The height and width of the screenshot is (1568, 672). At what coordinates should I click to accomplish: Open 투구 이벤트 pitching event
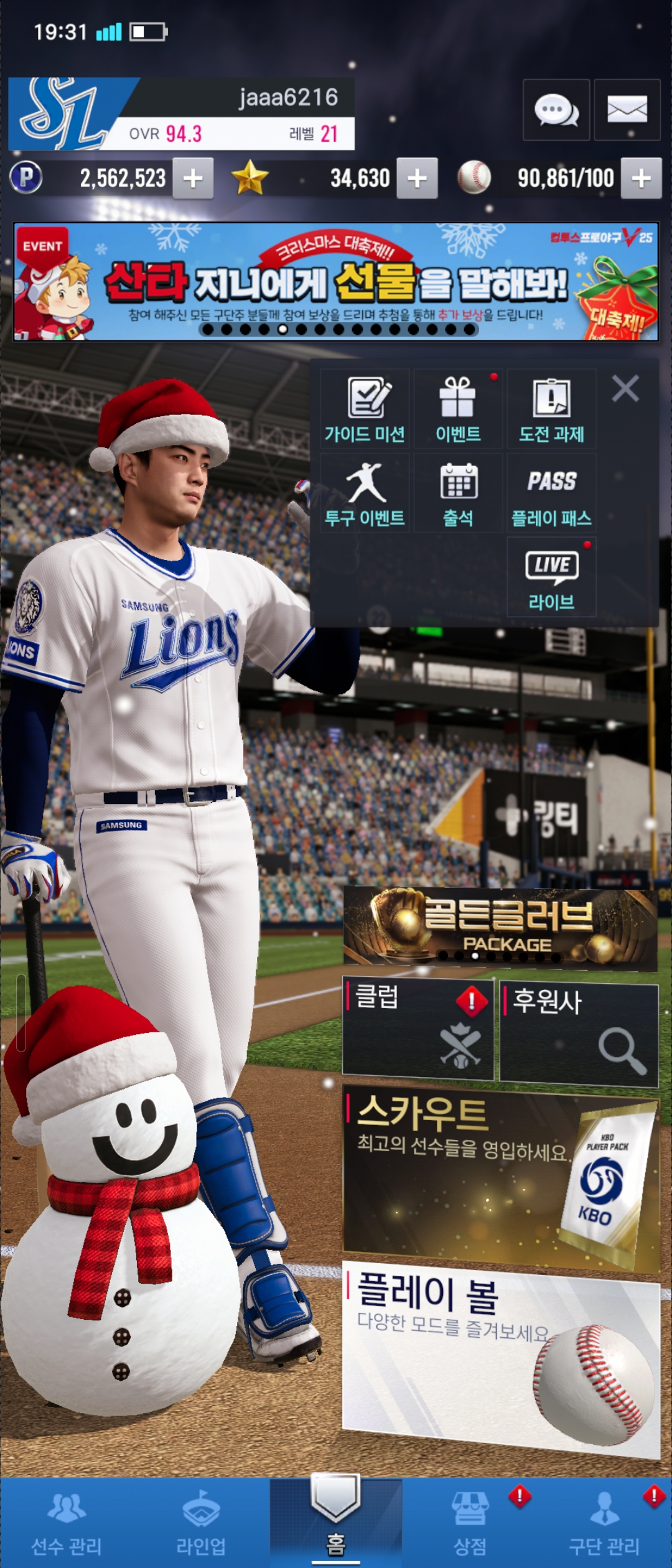365,493
